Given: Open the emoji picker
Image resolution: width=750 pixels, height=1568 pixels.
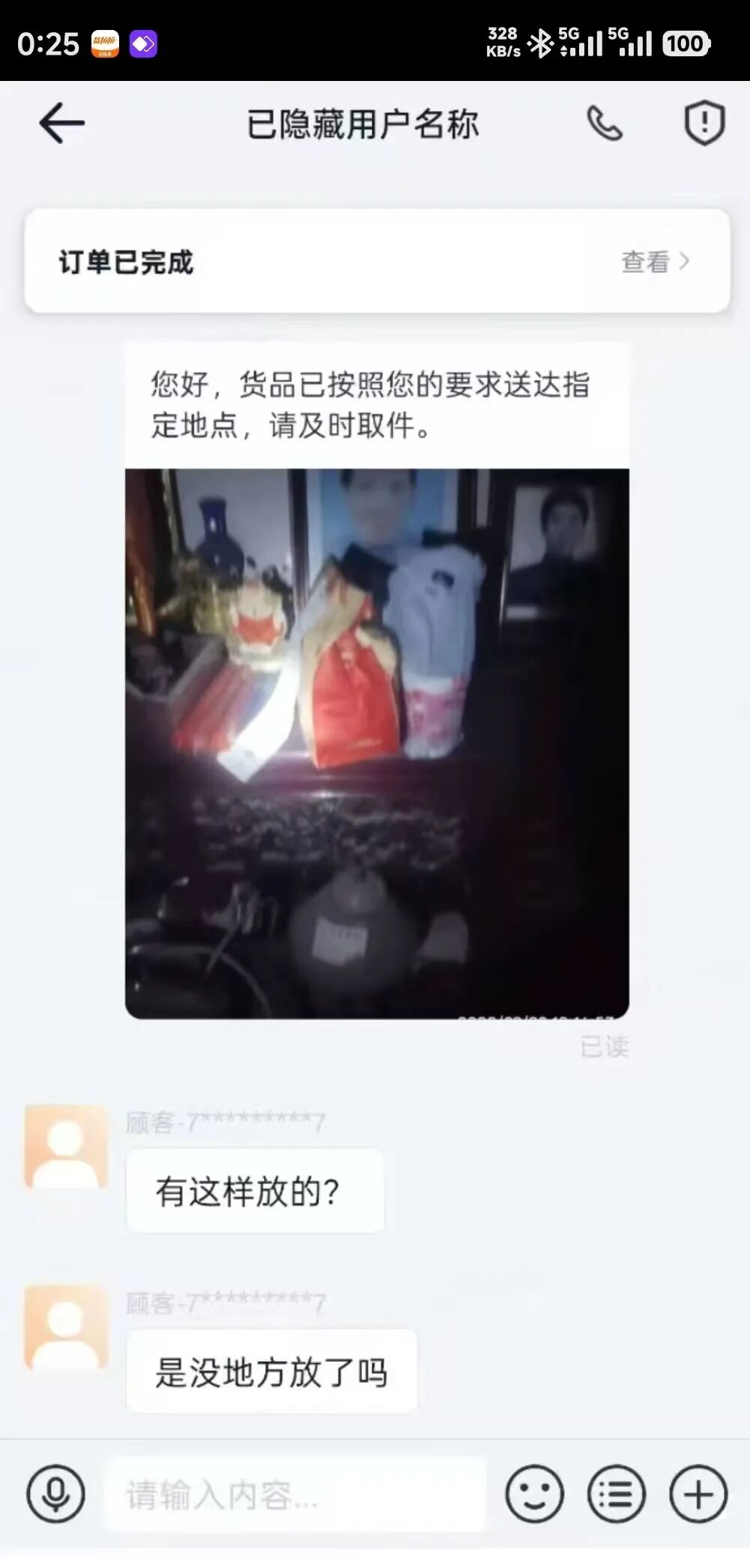Looking at the screenshot, I should click(534, 1494).
